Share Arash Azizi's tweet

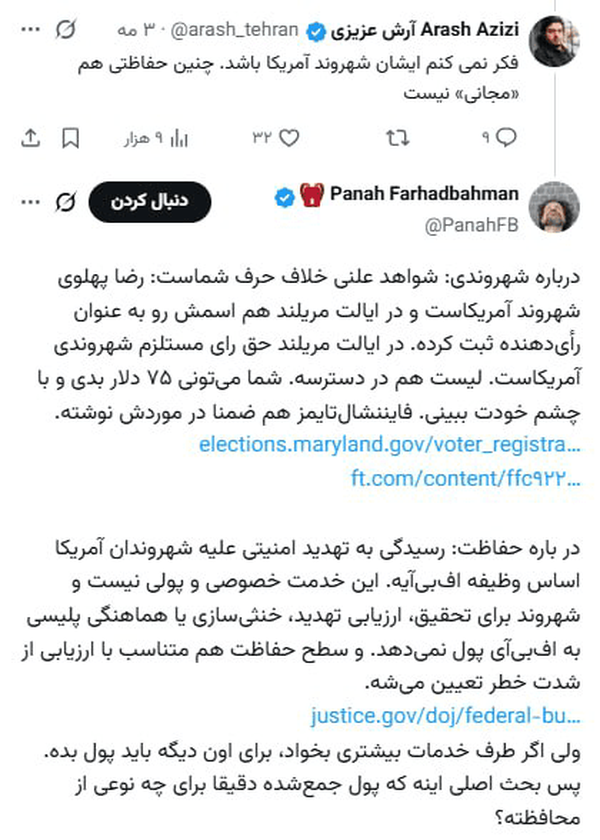coord(31,138)
